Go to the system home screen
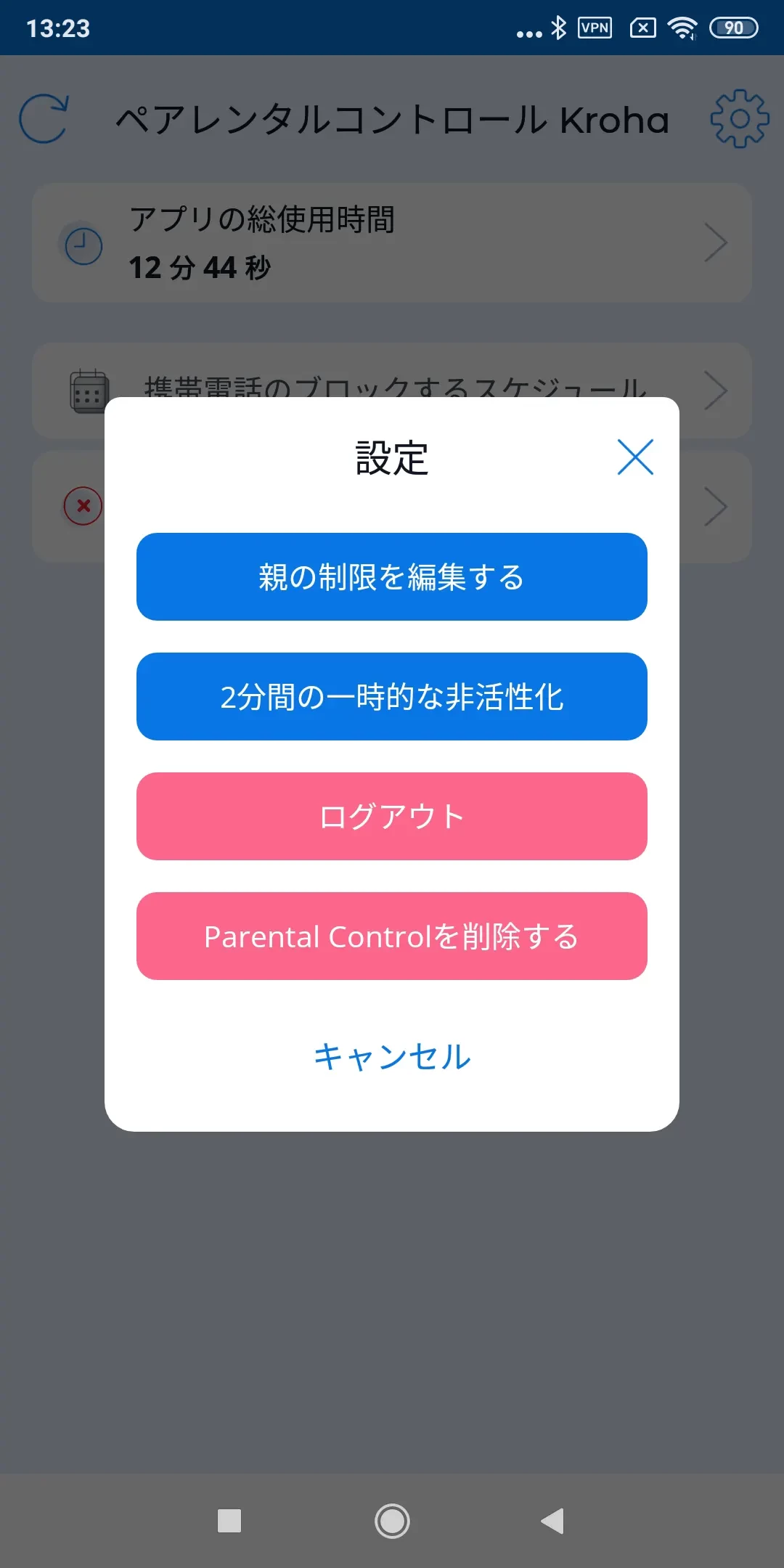 pos(392,1521)
